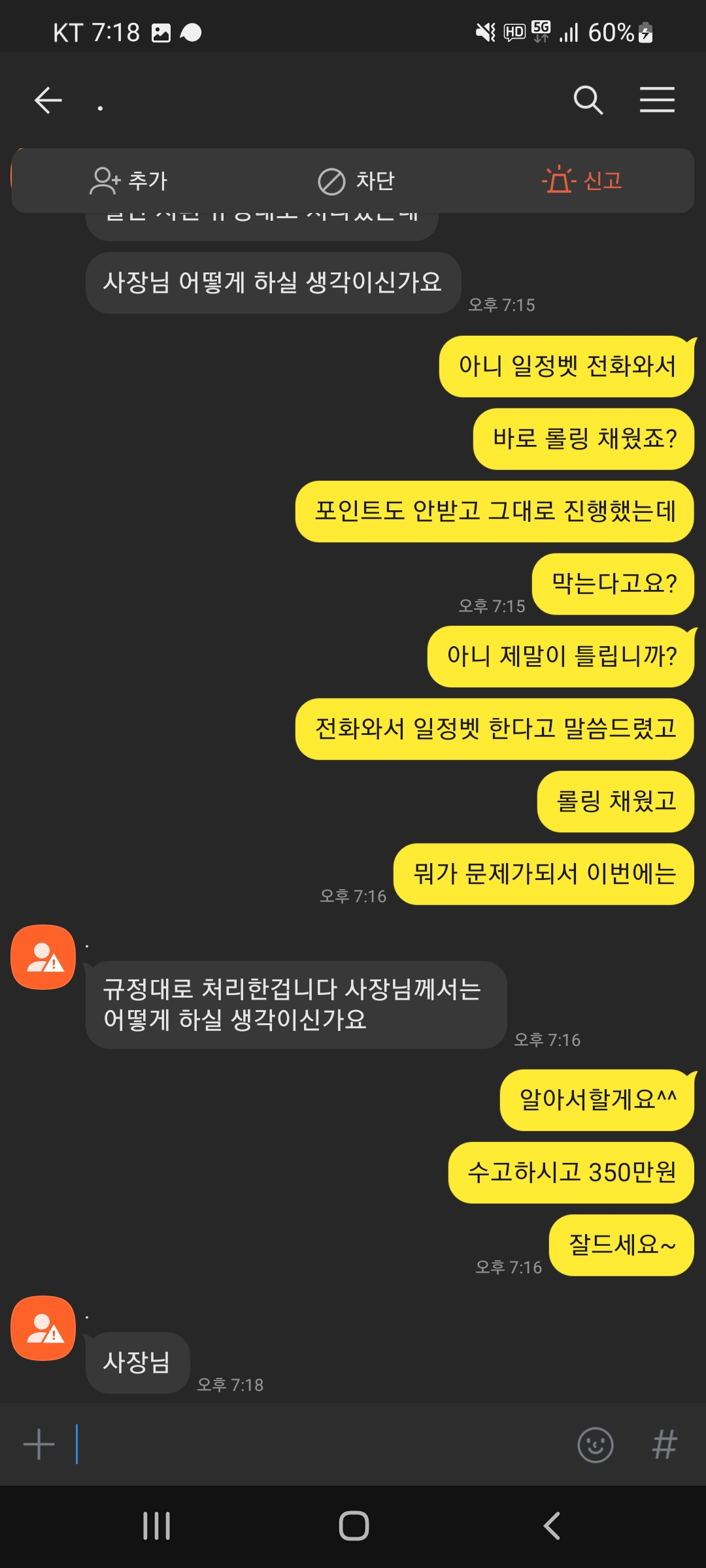The image size is (706, 1568).
Task: Open sender profile above the 사장님 message
Action: tap(43, 1328)
